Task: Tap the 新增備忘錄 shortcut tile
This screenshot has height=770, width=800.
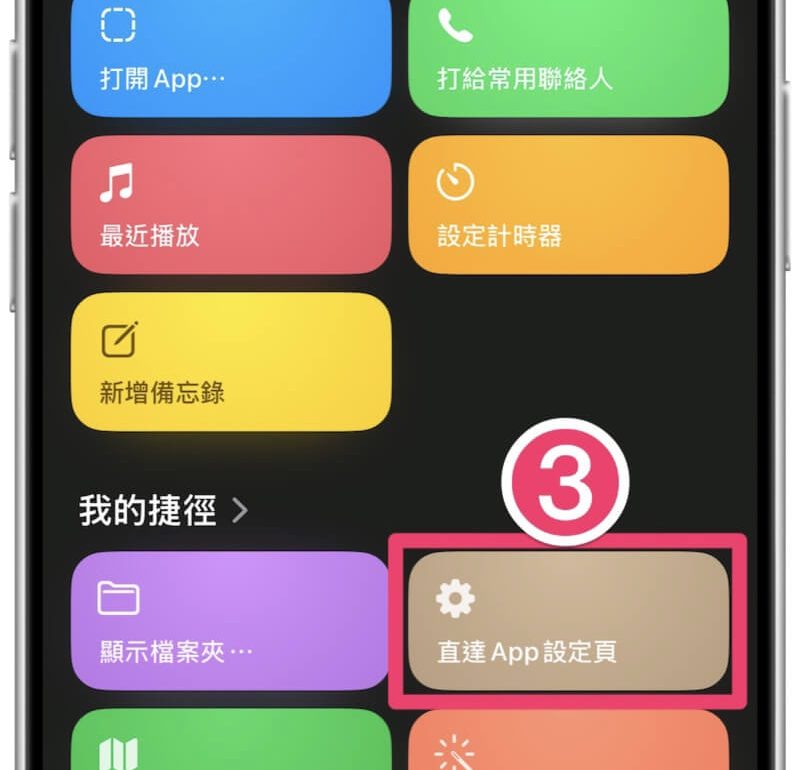Action: tap(231, 362)
